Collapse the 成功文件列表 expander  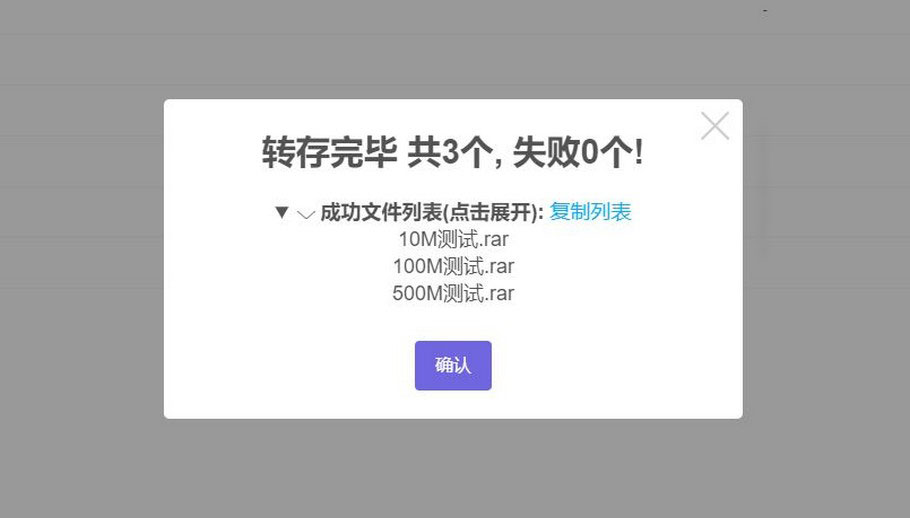283,213
